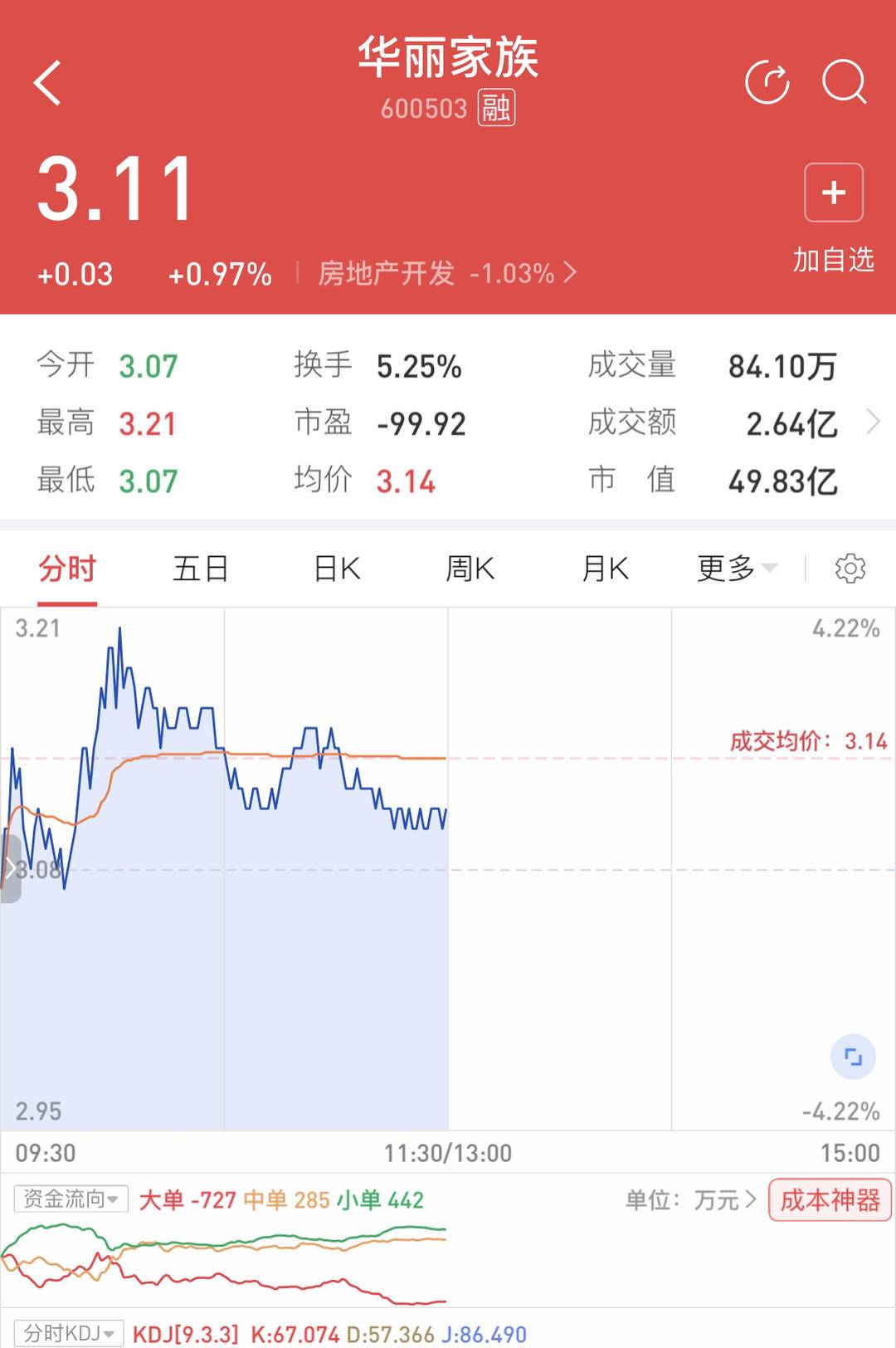Open the side panel handle beside the chart
This screenshot has width=896, height=1348.
[x=10, y=869]
